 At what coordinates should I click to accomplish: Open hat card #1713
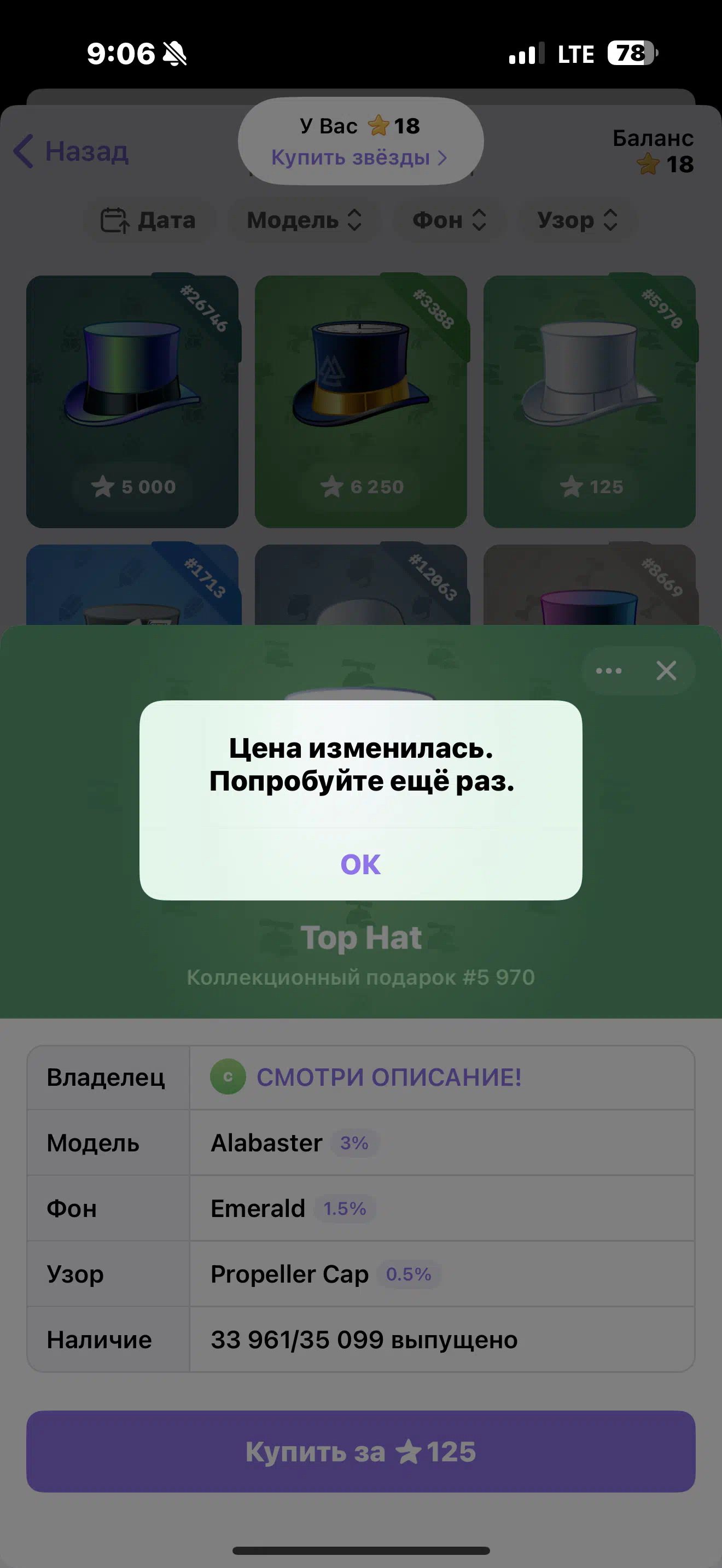(x=132, y=584)
